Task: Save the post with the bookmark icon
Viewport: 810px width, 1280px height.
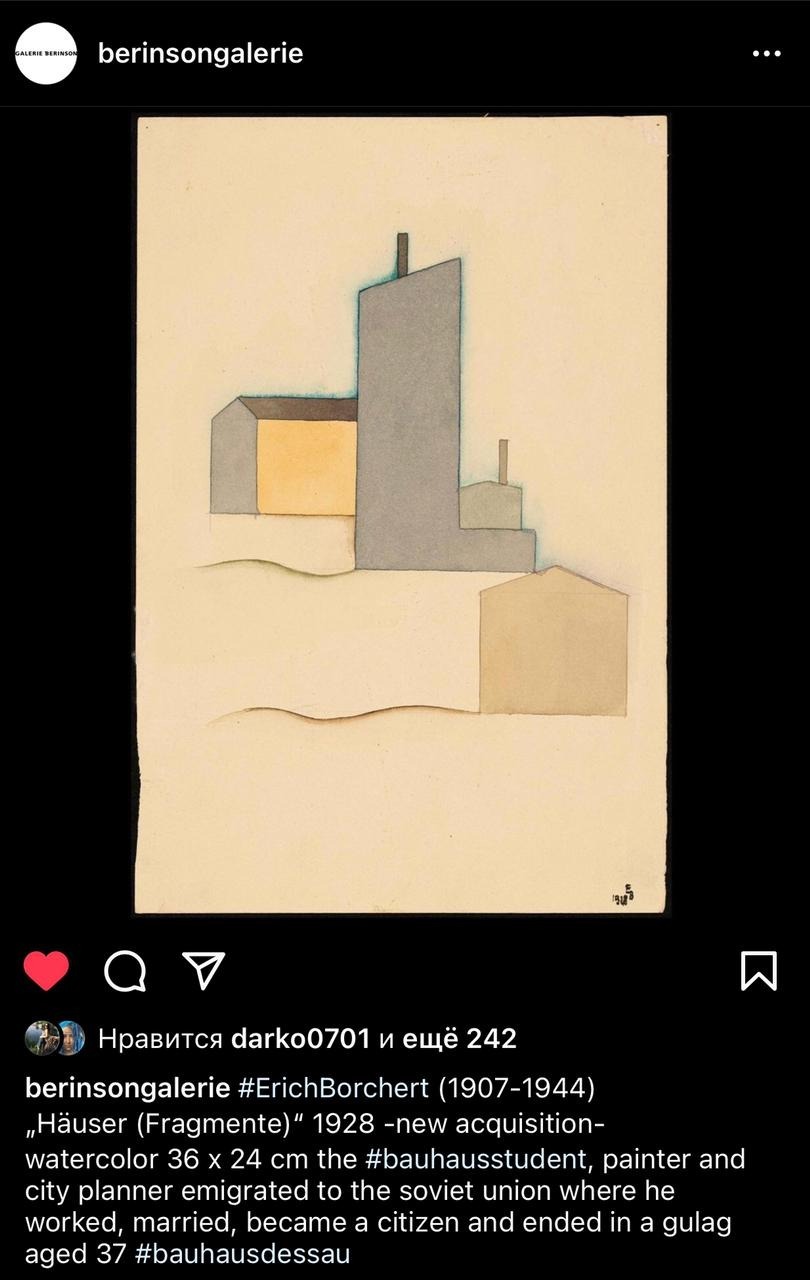Action: pyautogui.click(x=758, y=971)
